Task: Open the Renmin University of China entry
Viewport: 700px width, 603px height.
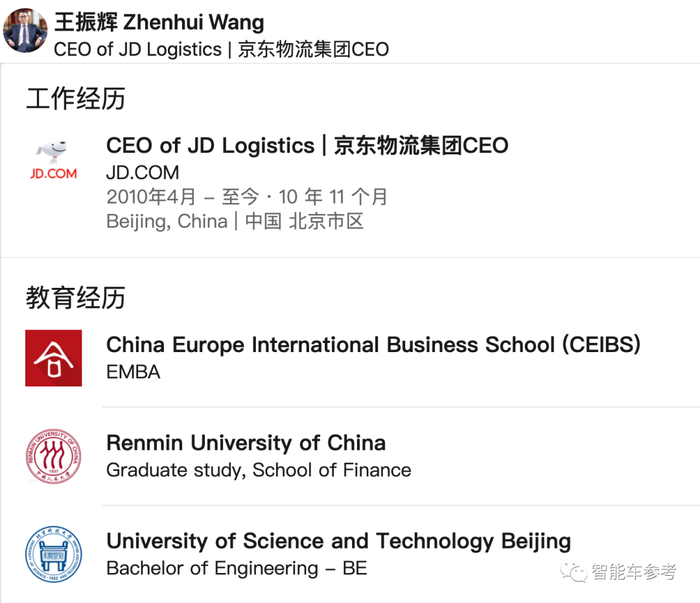Action: pyautogui.click(x=246, y=443)
